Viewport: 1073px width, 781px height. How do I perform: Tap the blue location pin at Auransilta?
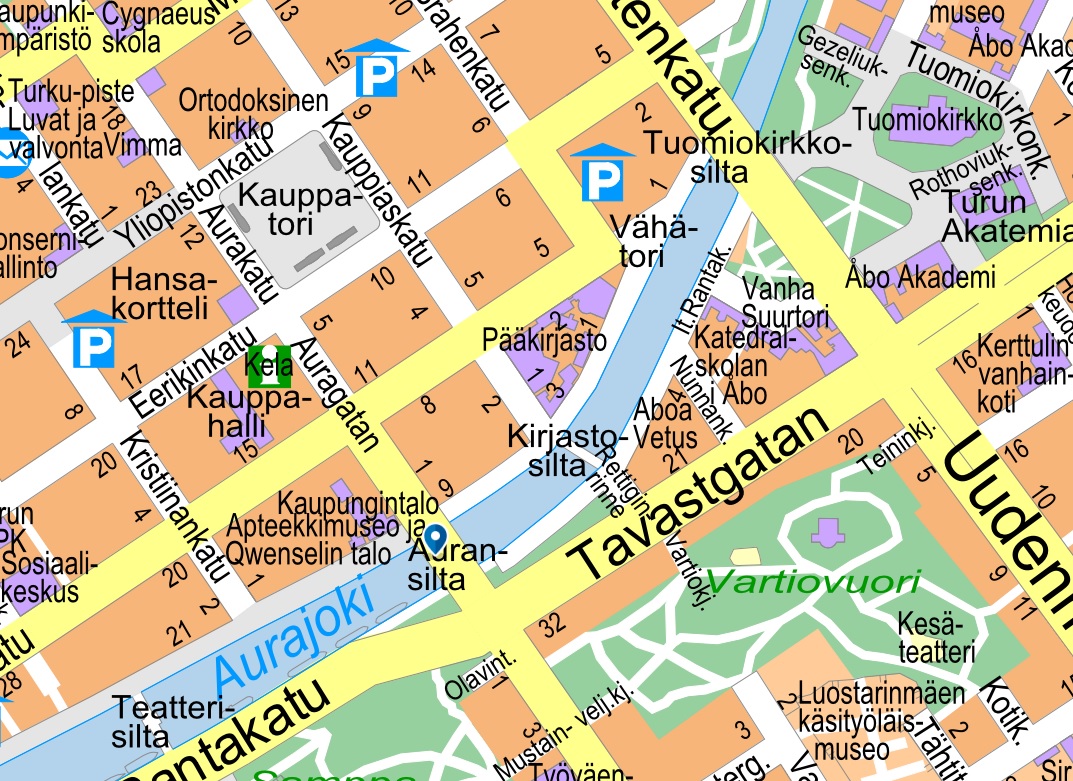436,537
